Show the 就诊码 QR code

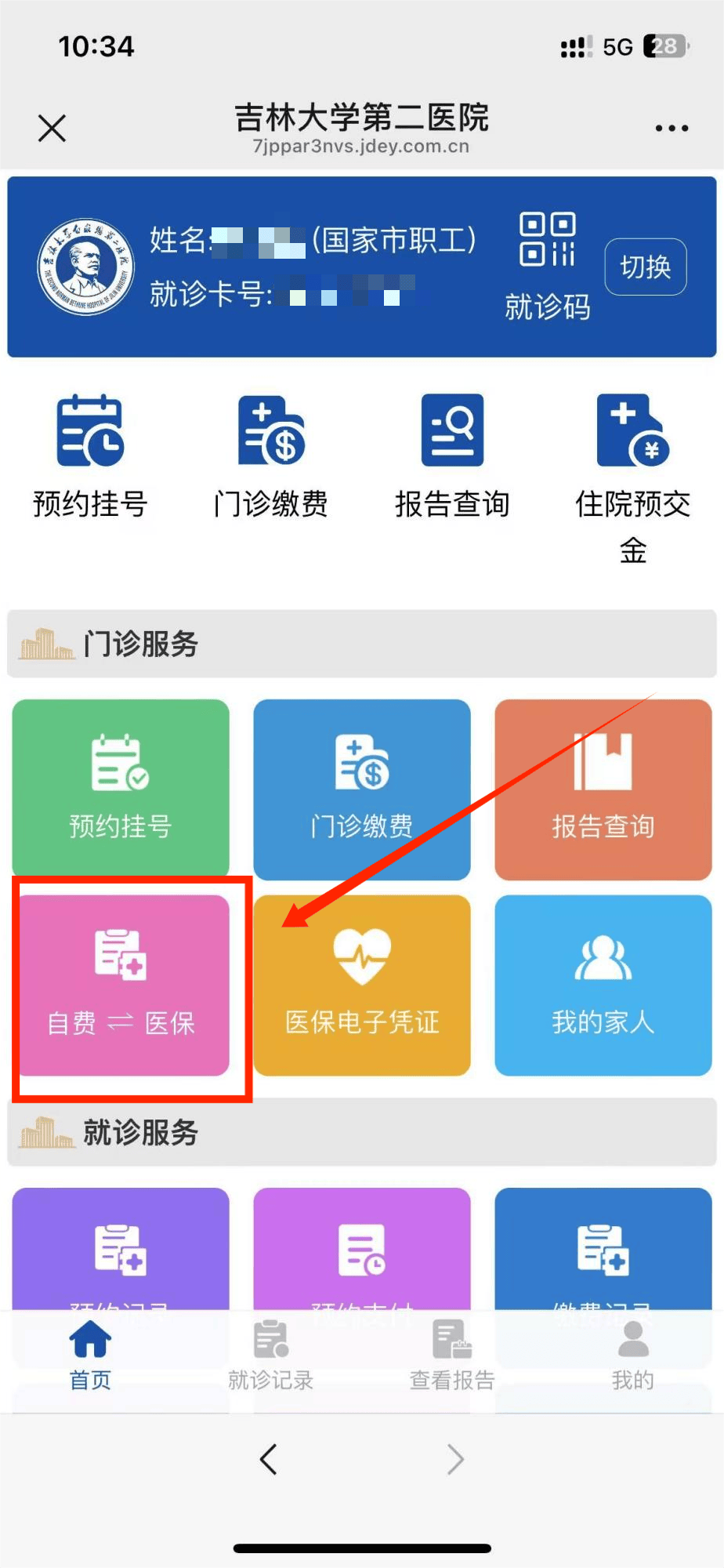(547, 265)
